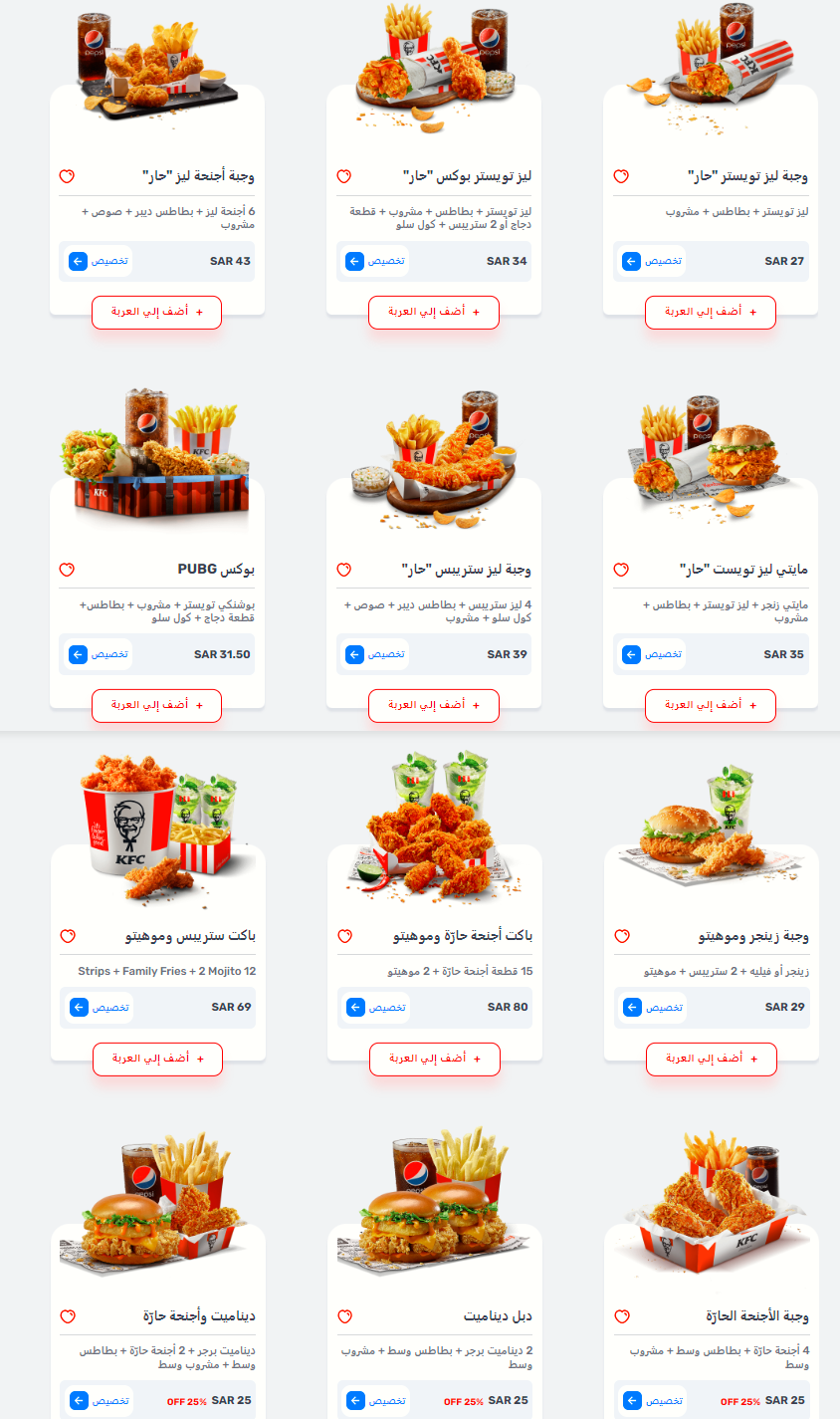The image size is (840, 1419).
Task: Add بوكس PUBG to the cart
Action: coord(157,705)
